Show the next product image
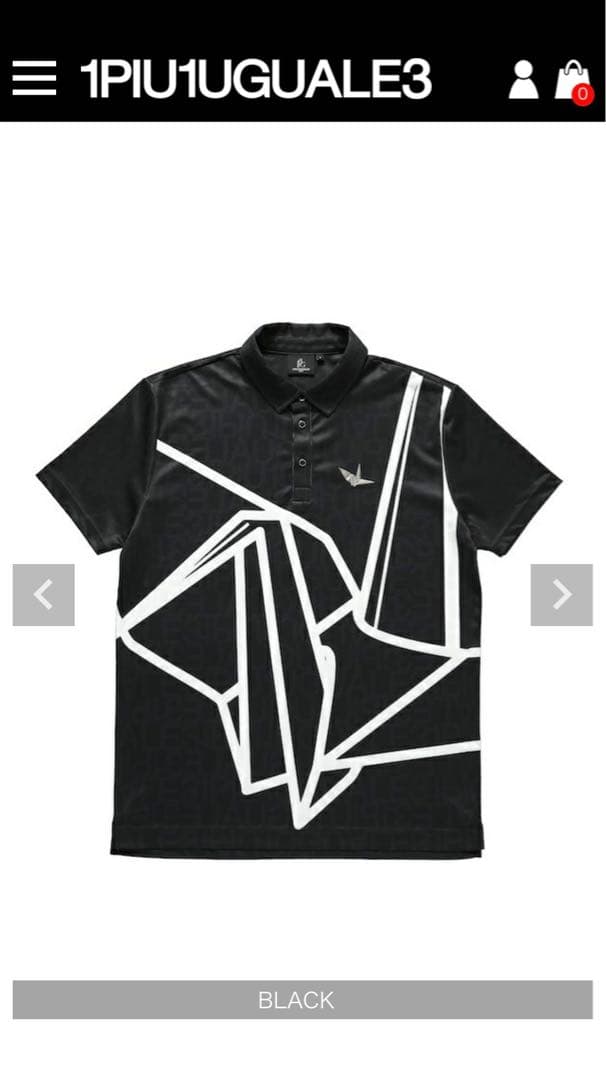606x1080 pixels. (561, 595)
